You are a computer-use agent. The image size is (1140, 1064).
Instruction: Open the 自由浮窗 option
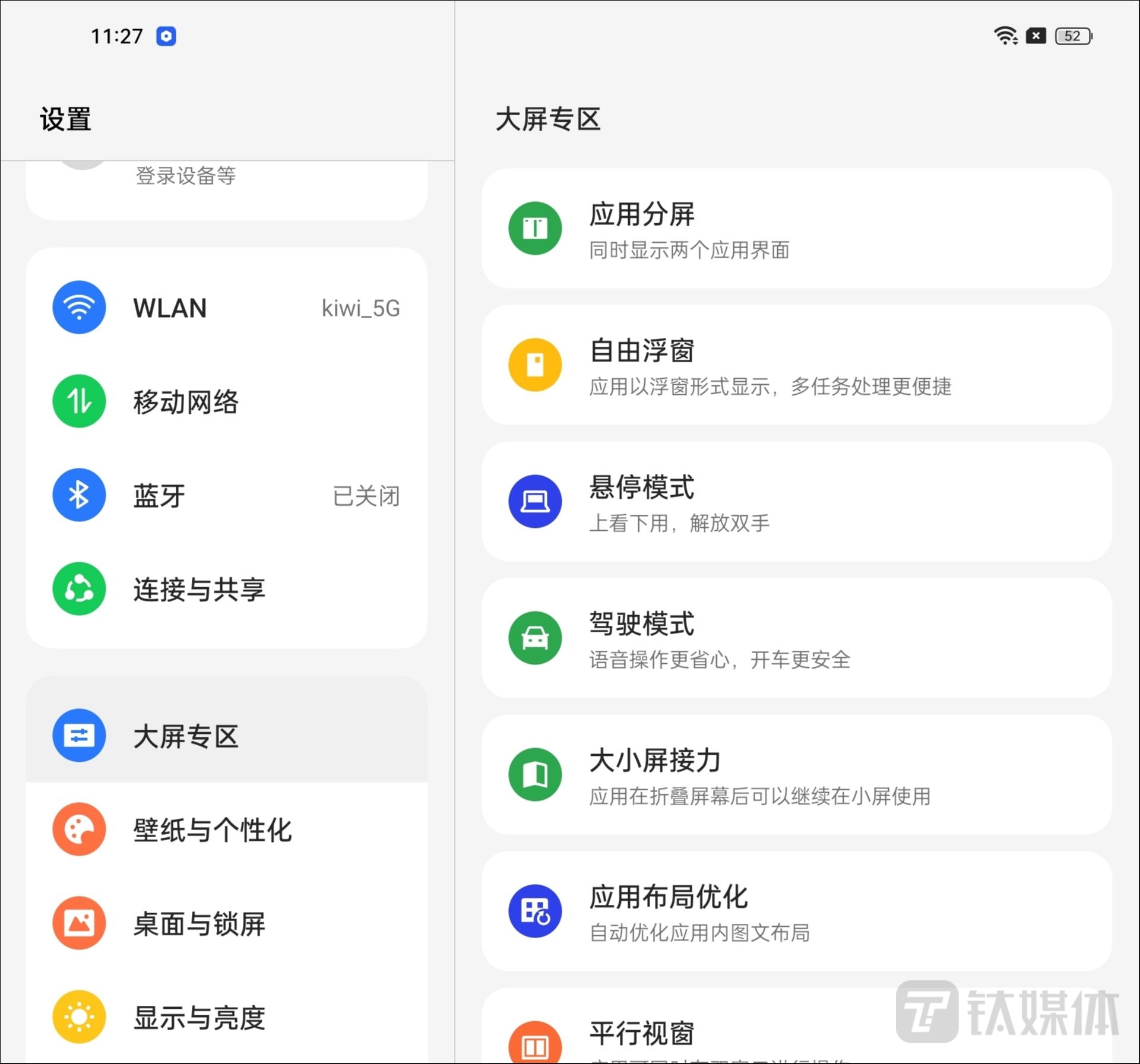[796, 365]
